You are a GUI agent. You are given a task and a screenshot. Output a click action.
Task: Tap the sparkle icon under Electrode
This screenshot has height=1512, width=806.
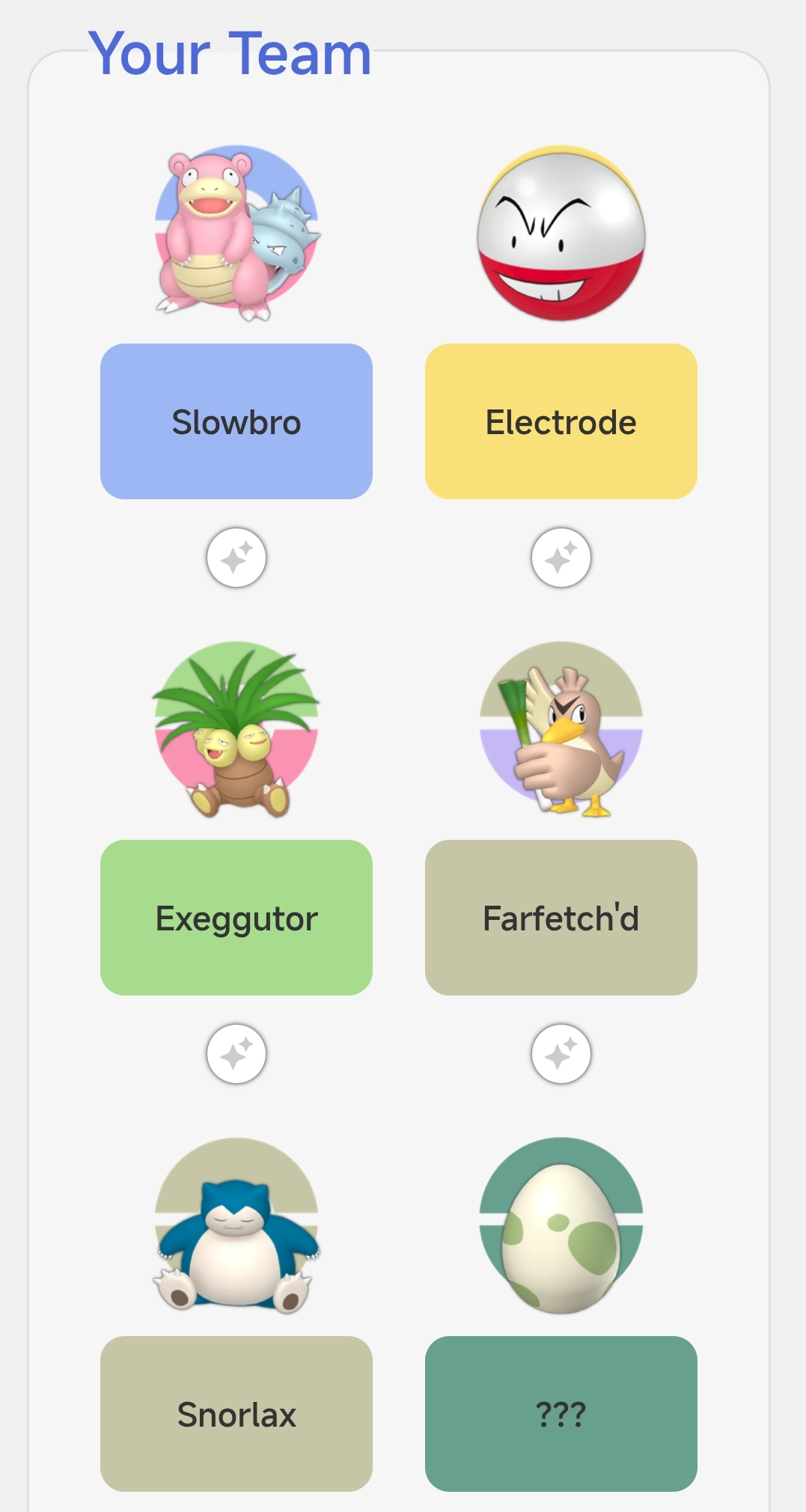click(561, 558)
